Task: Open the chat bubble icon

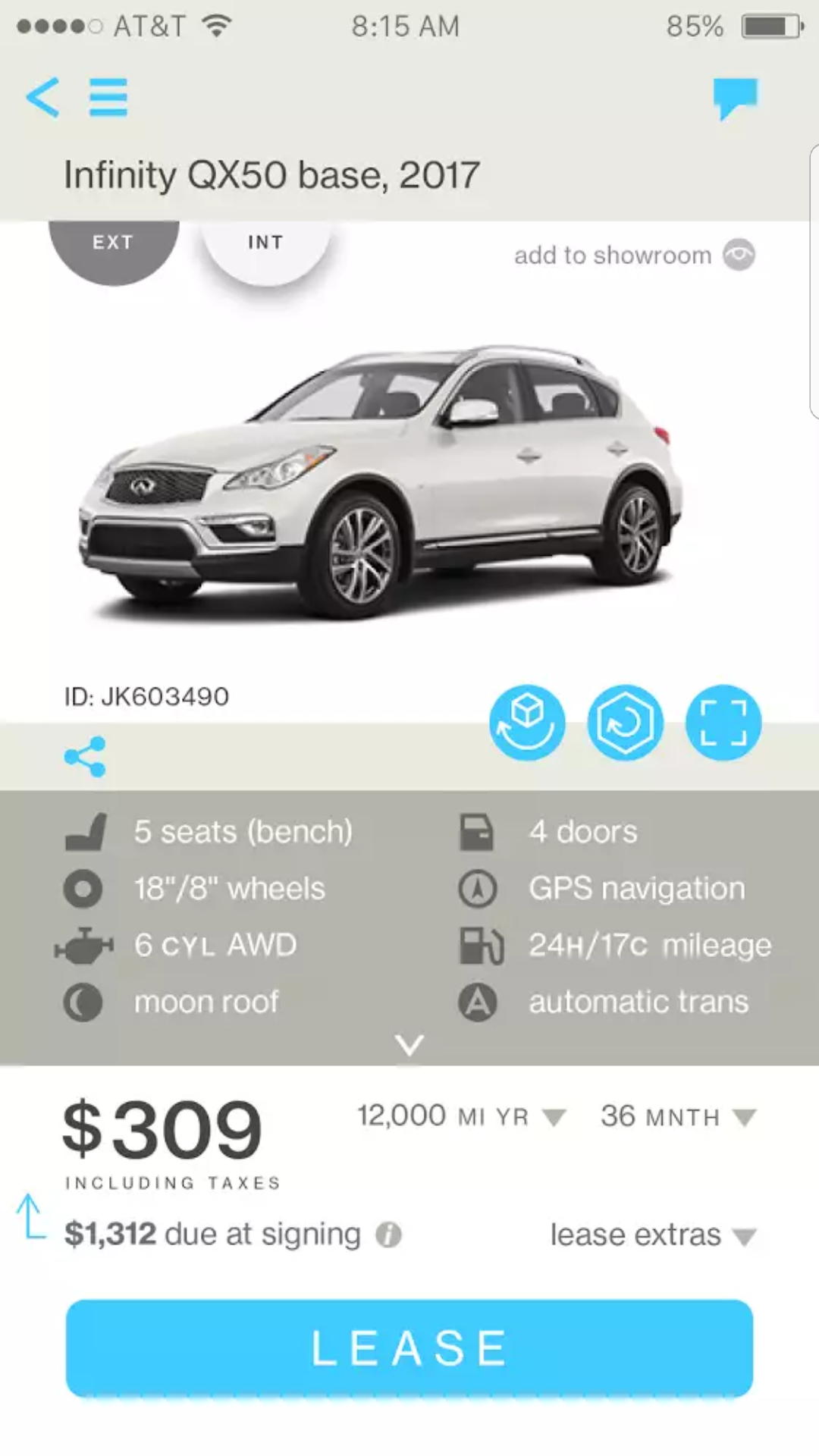Action: pos(735,98)
